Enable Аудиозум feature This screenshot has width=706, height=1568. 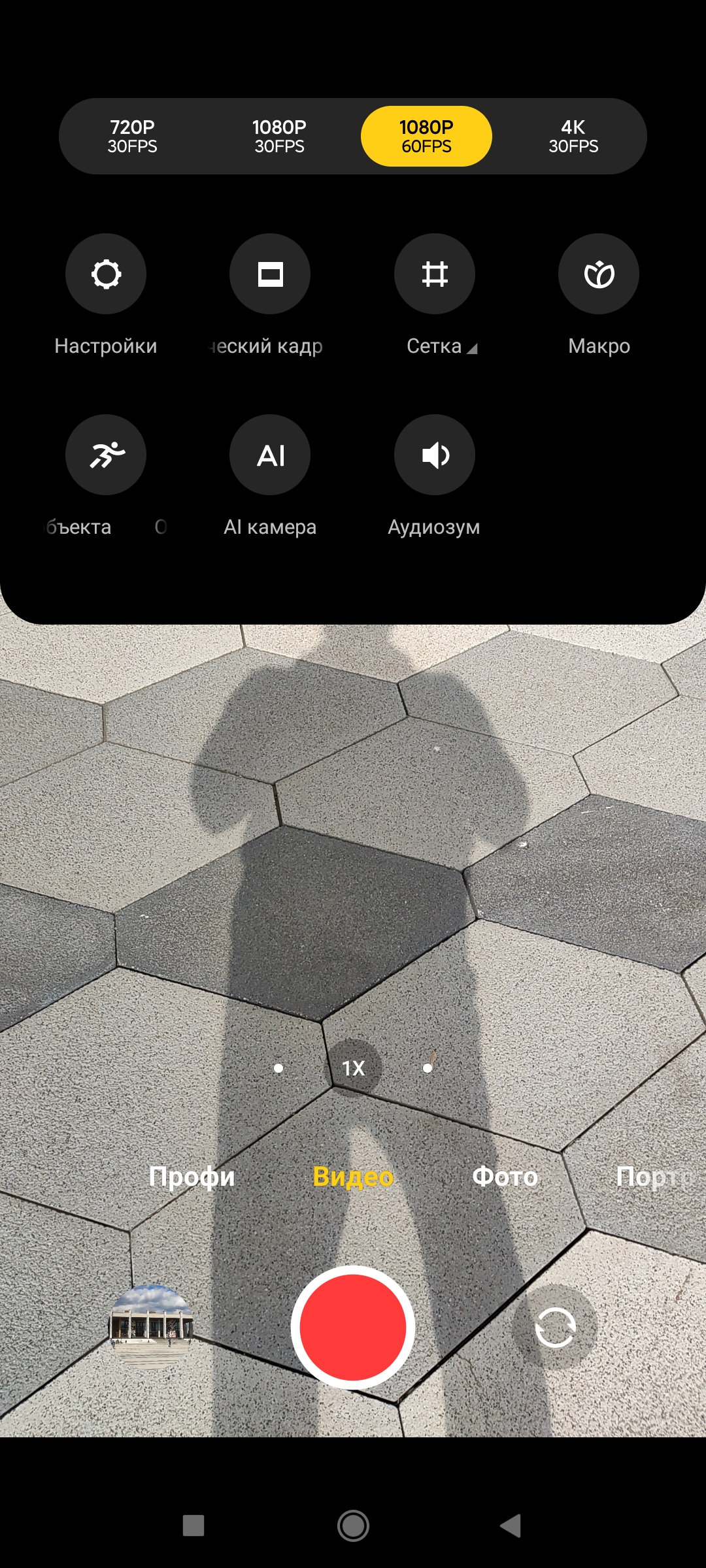[x=435, y=455]
